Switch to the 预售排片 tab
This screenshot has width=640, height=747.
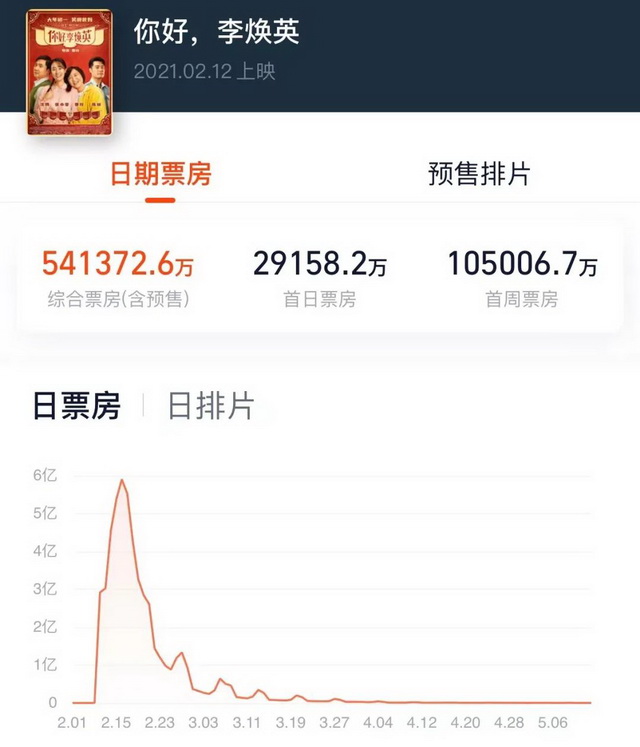click(479, 174)
